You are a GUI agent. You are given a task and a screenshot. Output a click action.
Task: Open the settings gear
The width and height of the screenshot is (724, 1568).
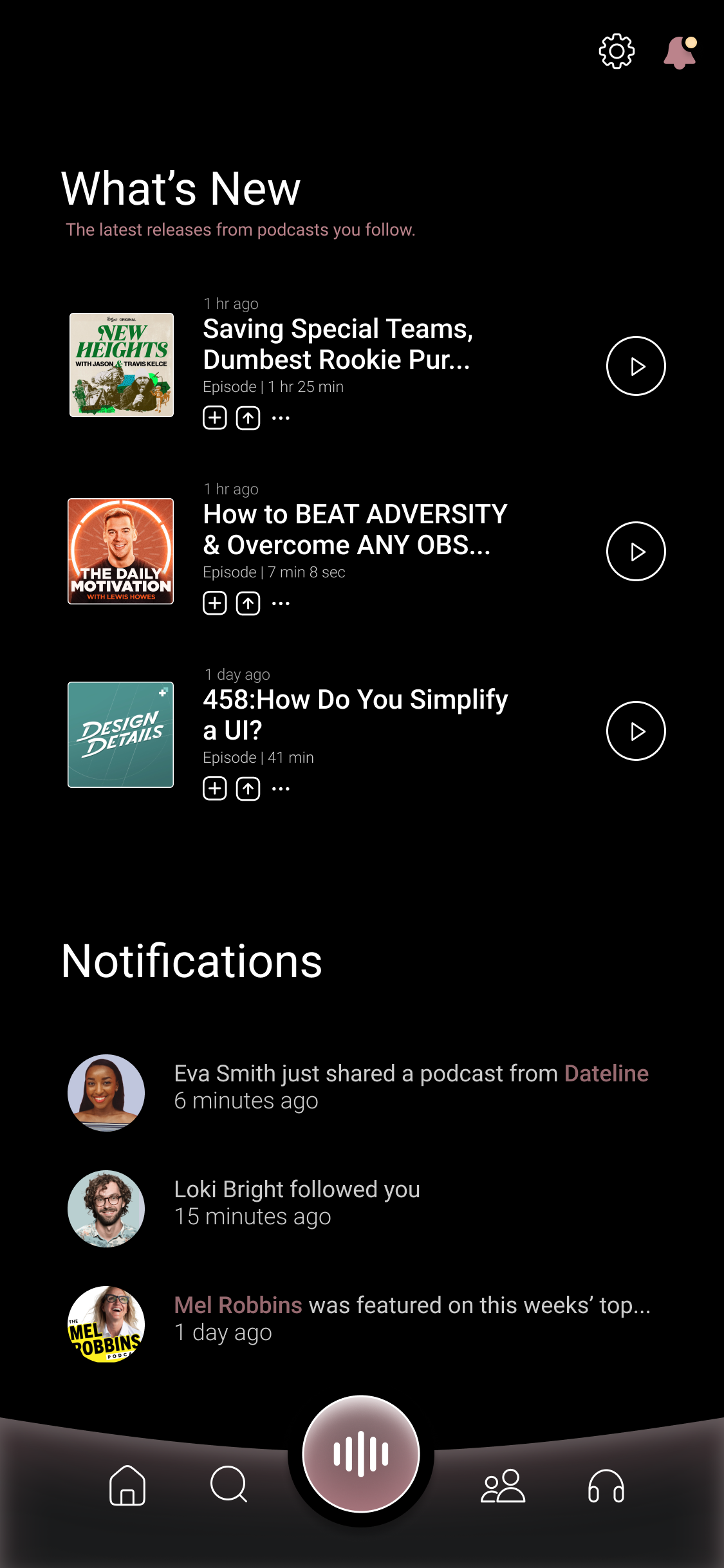click(x=617, y=51)
